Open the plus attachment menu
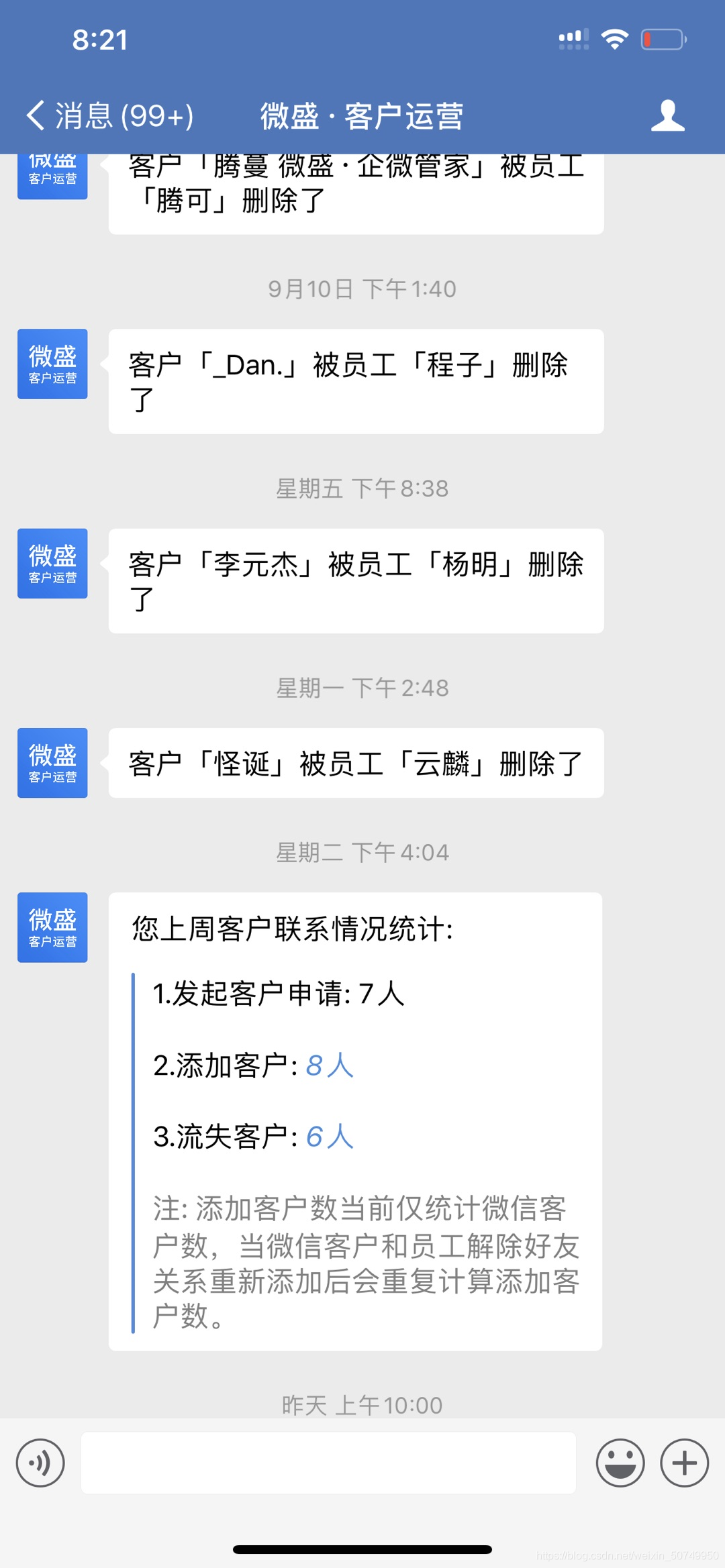Screen dimensions: 725x1568 684,1463
